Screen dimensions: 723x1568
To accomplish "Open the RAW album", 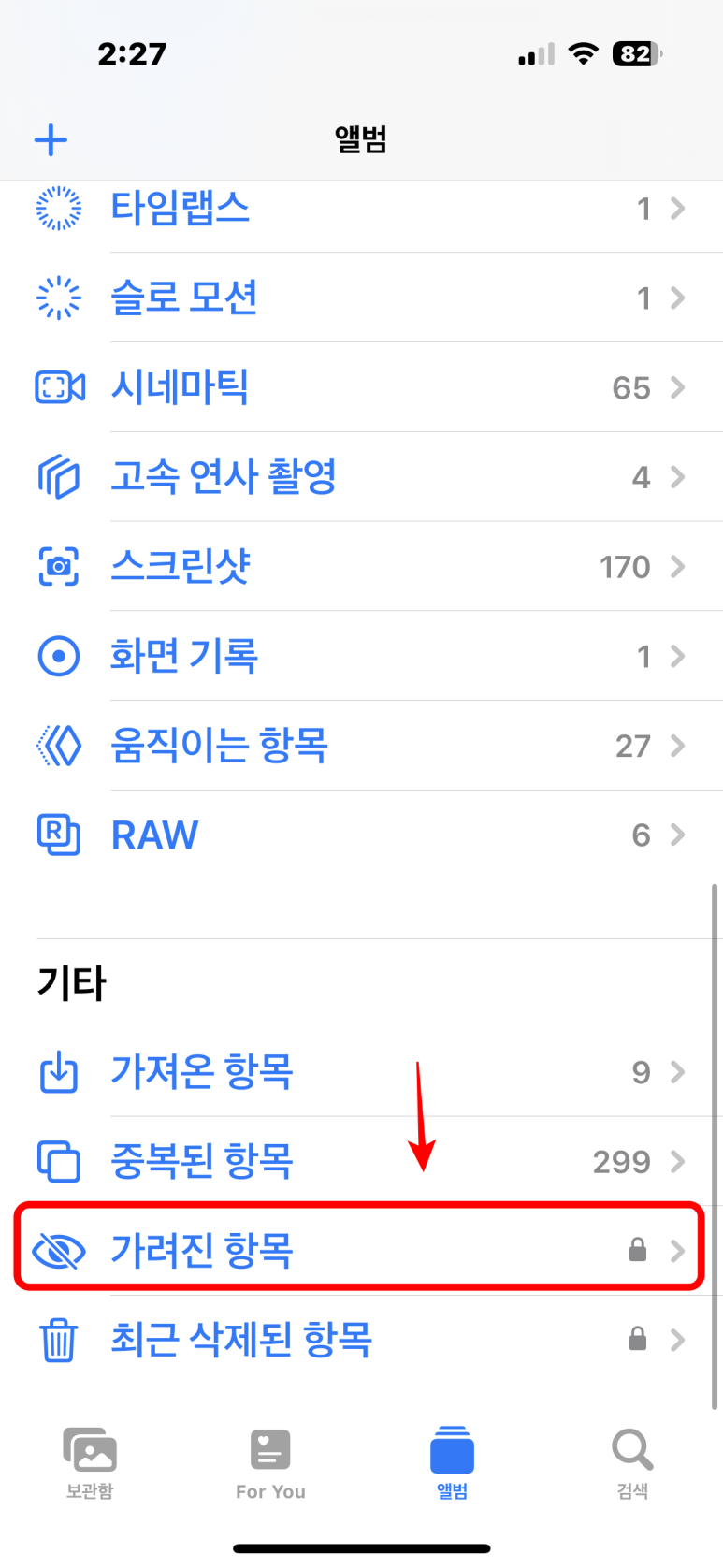I will [x=361, y=835].
